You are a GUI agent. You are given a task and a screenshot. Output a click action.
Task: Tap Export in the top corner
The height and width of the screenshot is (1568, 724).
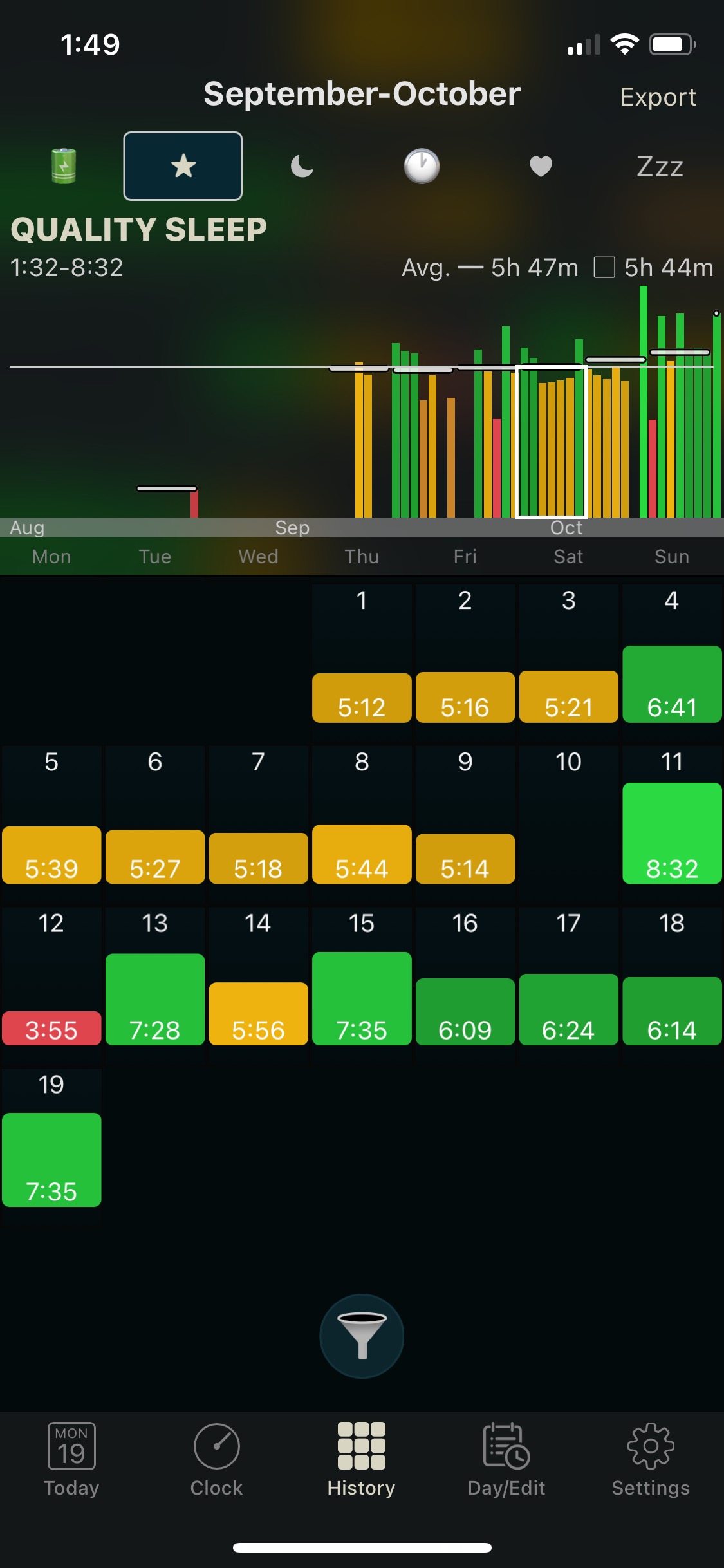click(x=658, y=97)
